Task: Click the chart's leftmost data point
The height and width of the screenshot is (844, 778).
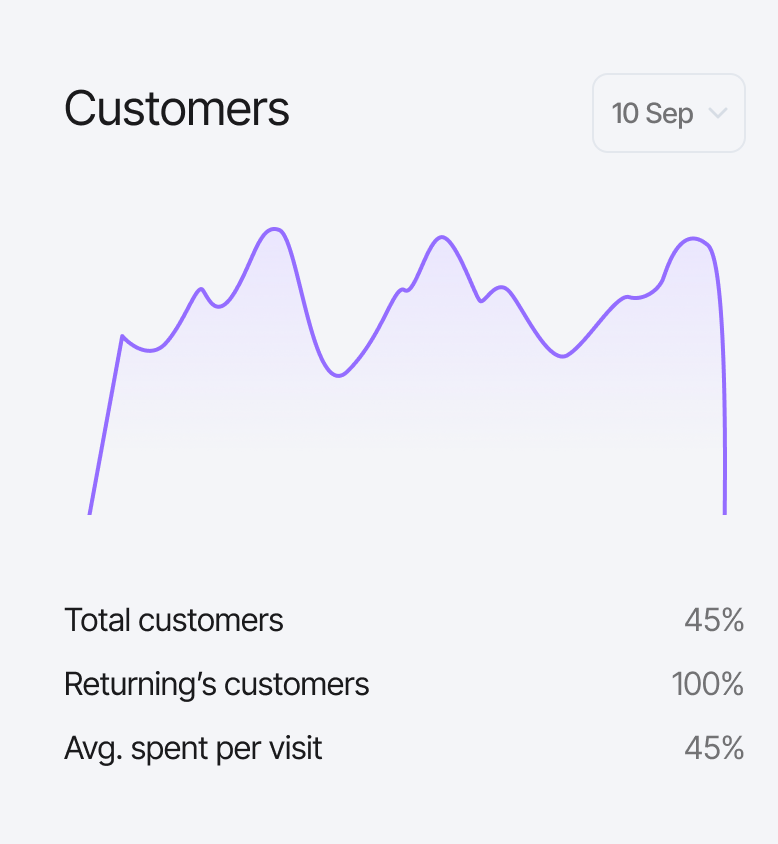Action: [x=91, y=515]
